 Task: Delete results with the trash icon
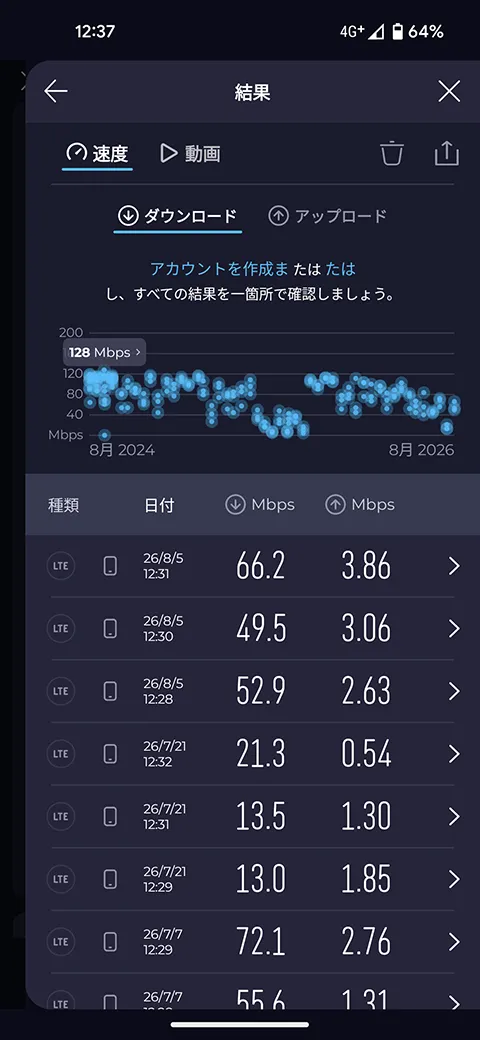(392, 154)
